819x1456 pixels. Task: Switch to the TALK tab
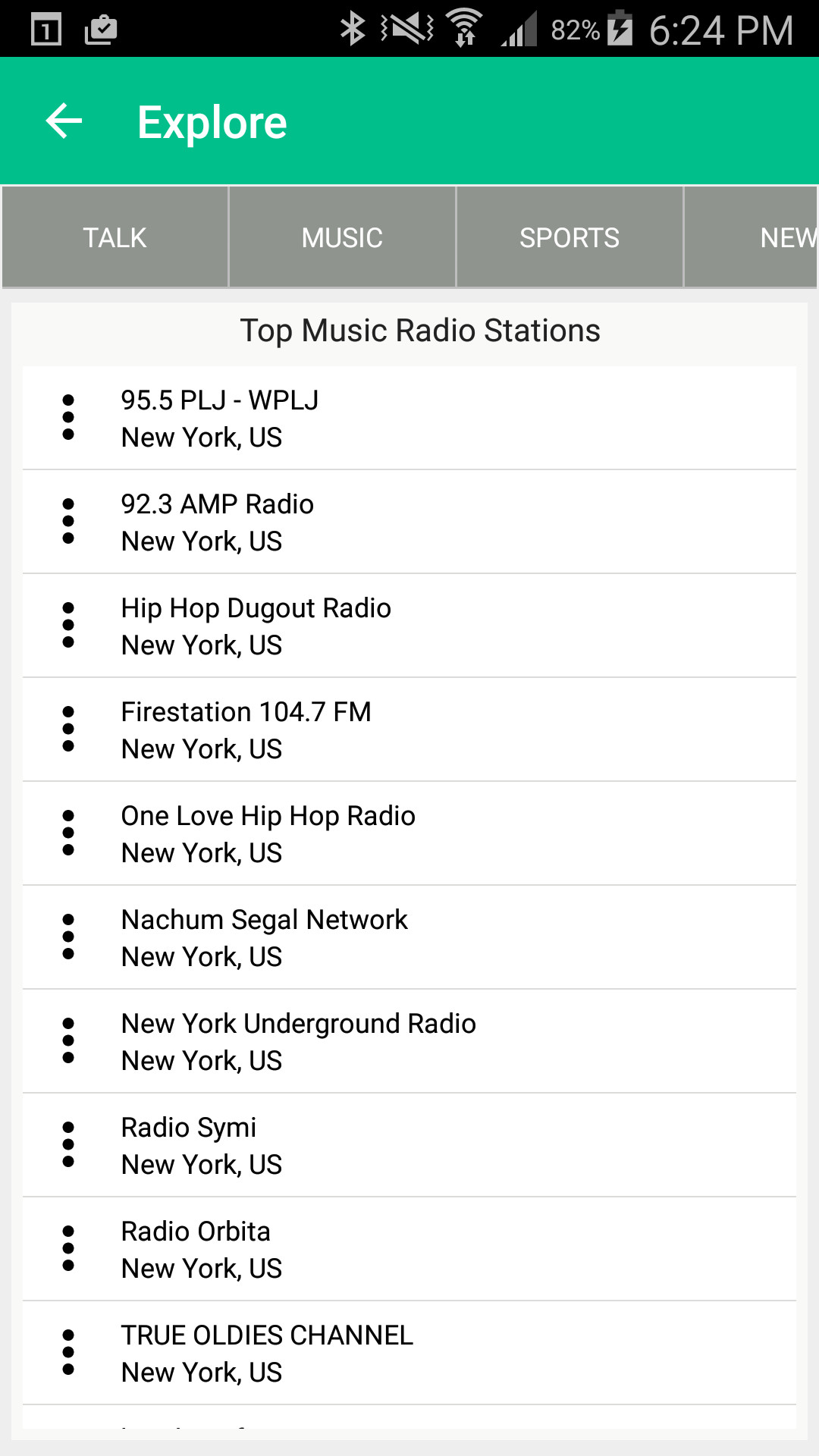pos(115,237)
